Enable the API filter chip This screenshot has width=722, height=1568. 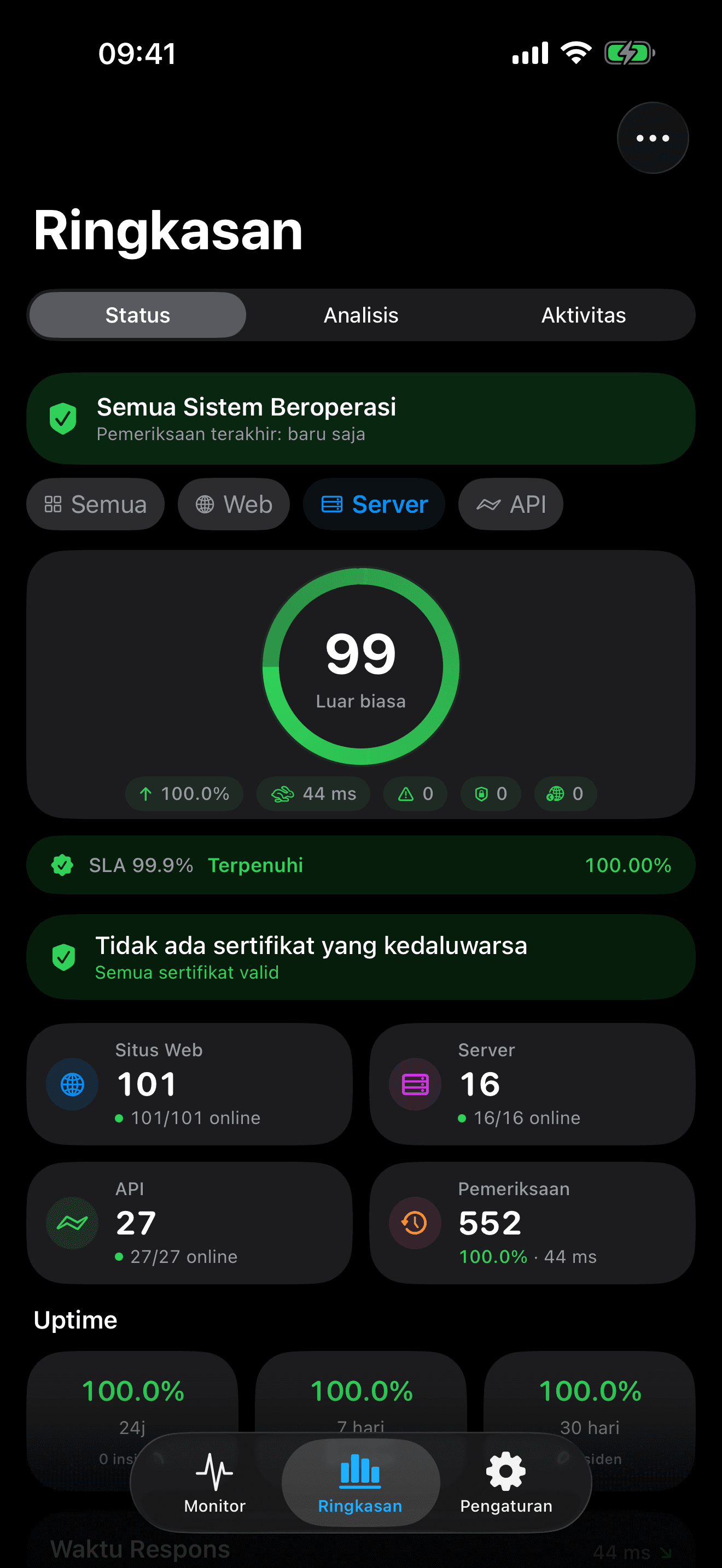tap(510, 504)
